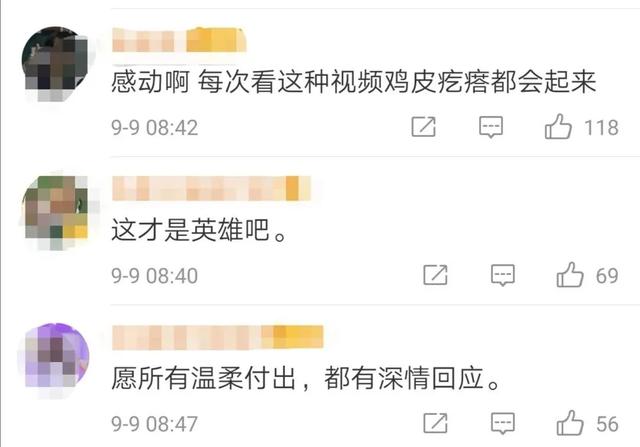Like the 这才是英雄吧 comment
Screen dimensions: 640x447
(x=570, y=274)
